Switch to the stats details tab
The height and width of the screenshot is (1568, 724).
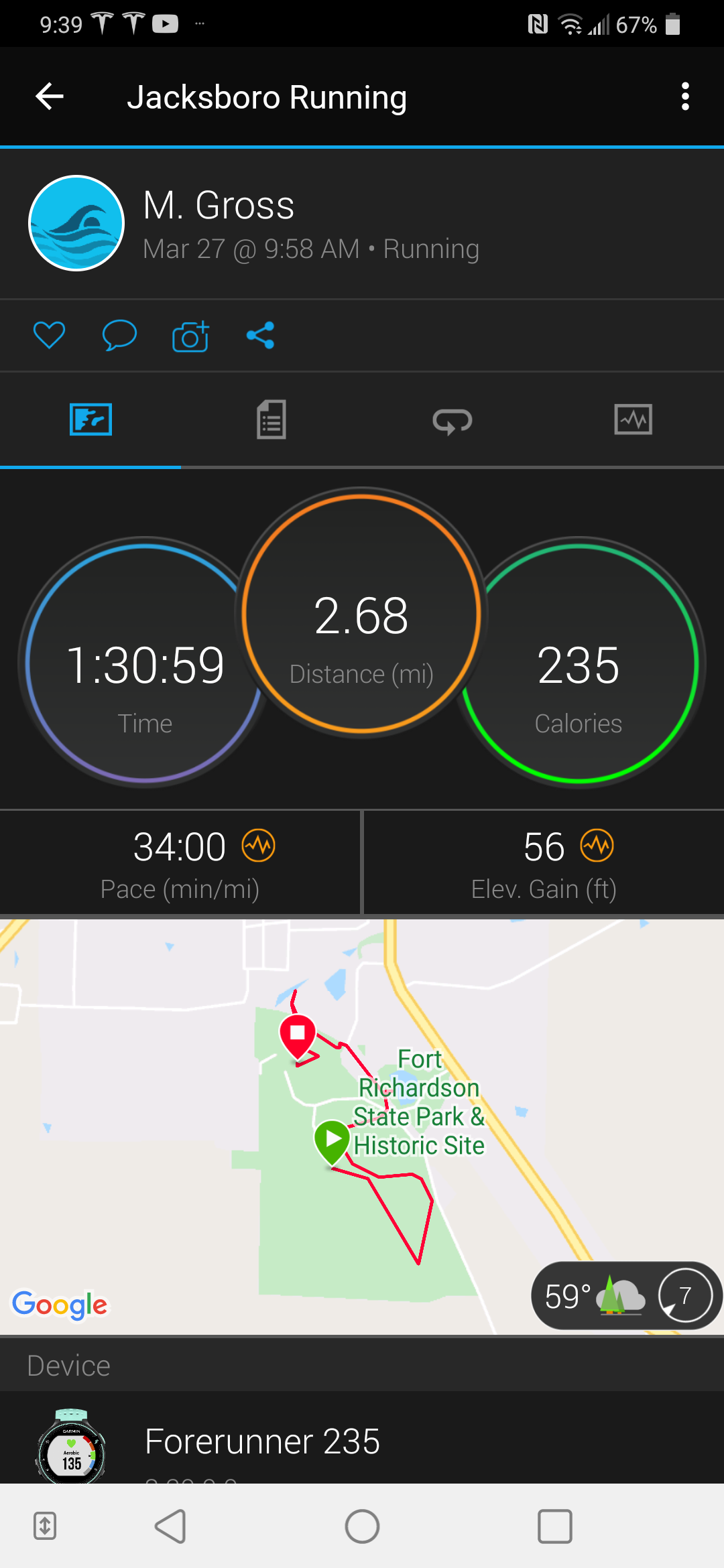[271, 420]
